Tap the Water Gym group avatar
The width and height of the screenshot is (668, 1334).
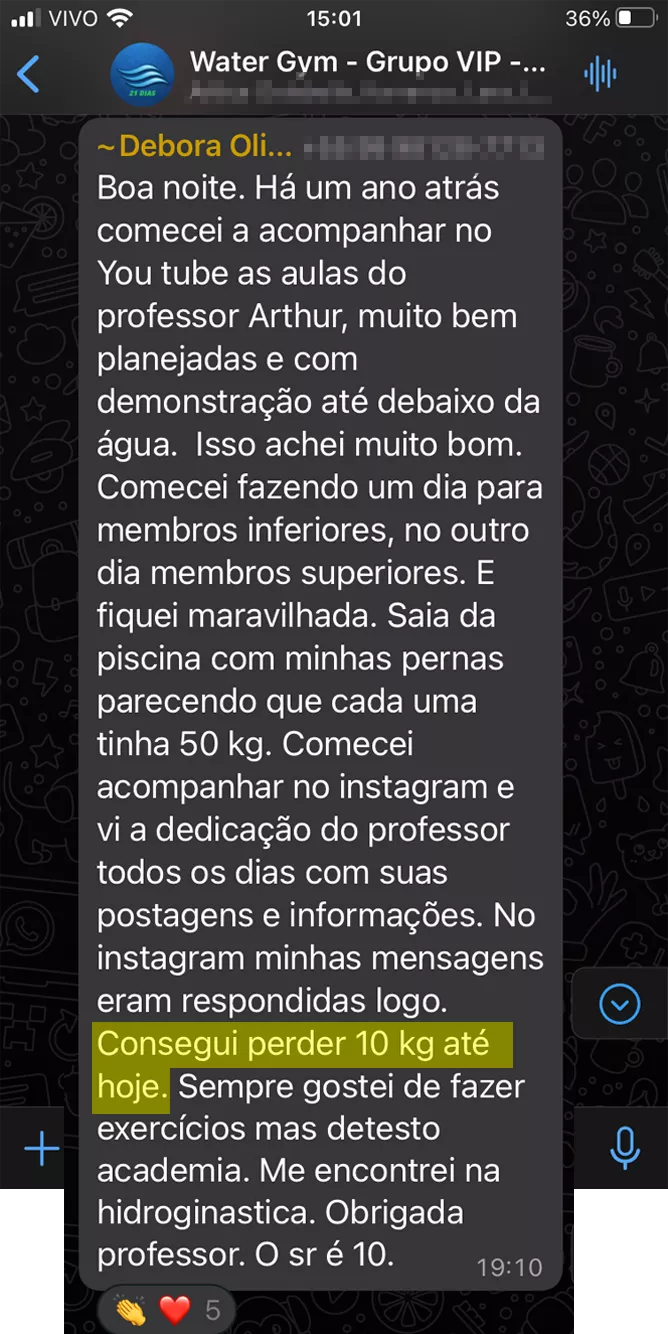(142, 74)
